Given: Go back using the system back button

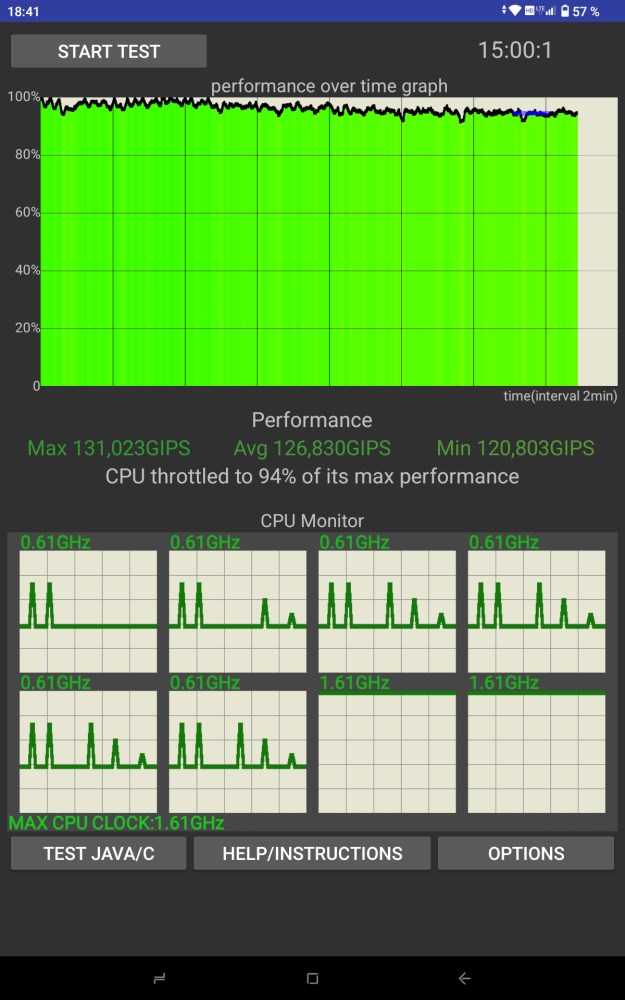Looking at the screenshot, I should point(464,978).
